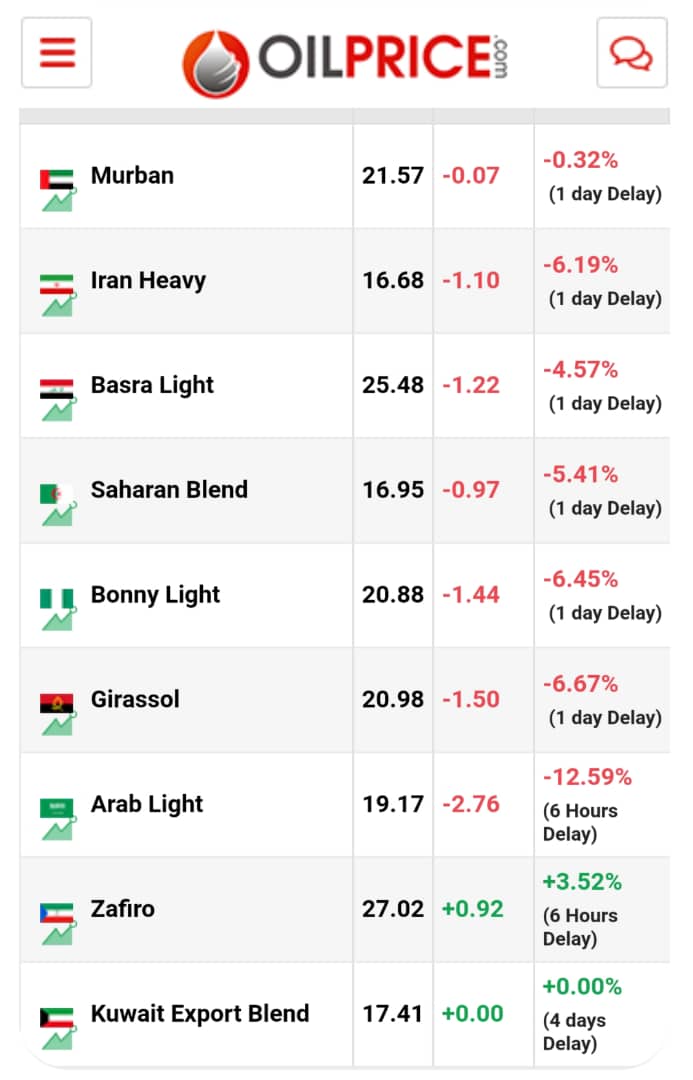Open the comments chat icon
This screenshot has width=693, height=1080.
coord(631,52)
